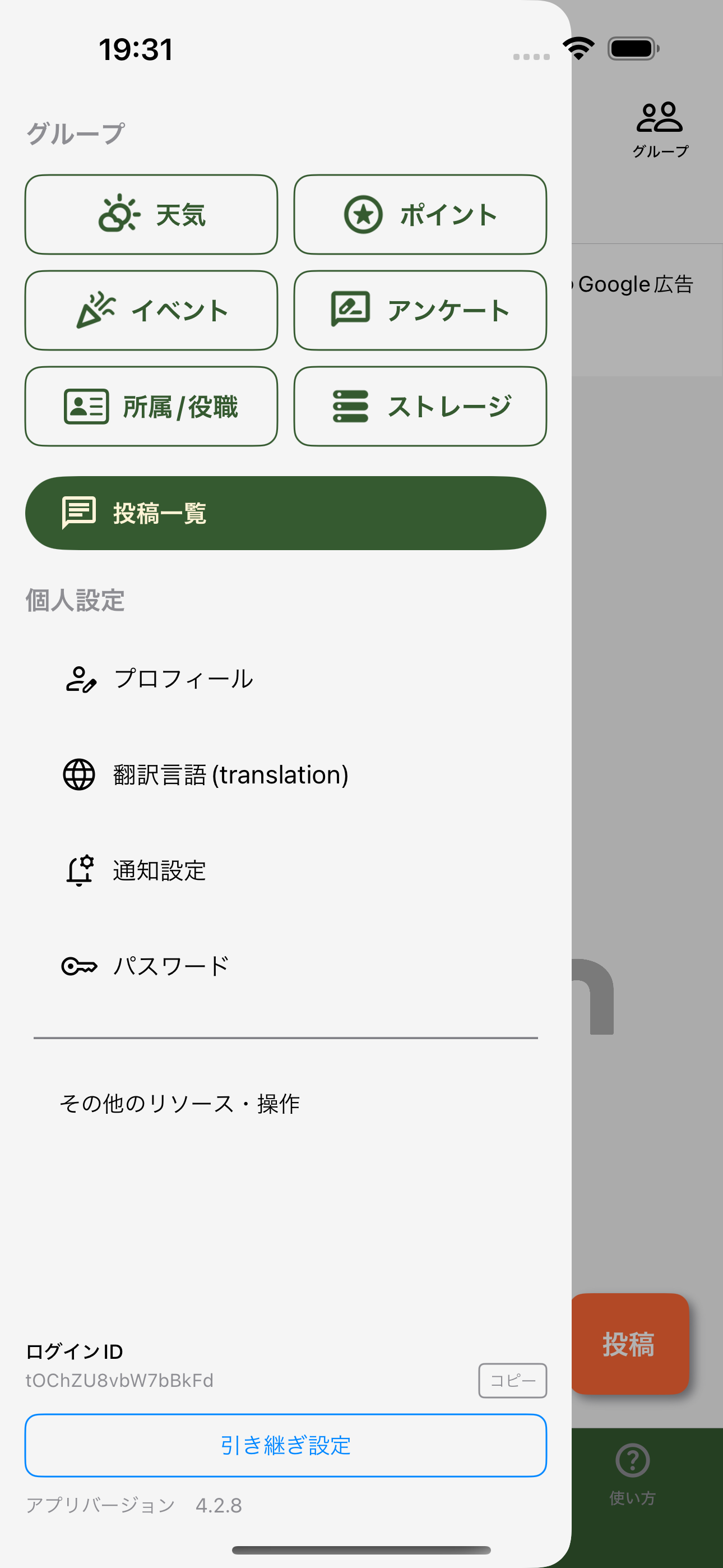This screenshot has height=1568, width=723.
Task: Tap the 引き継ぎ設定 transfer settings button
Action: click(x=286, y=1445)
